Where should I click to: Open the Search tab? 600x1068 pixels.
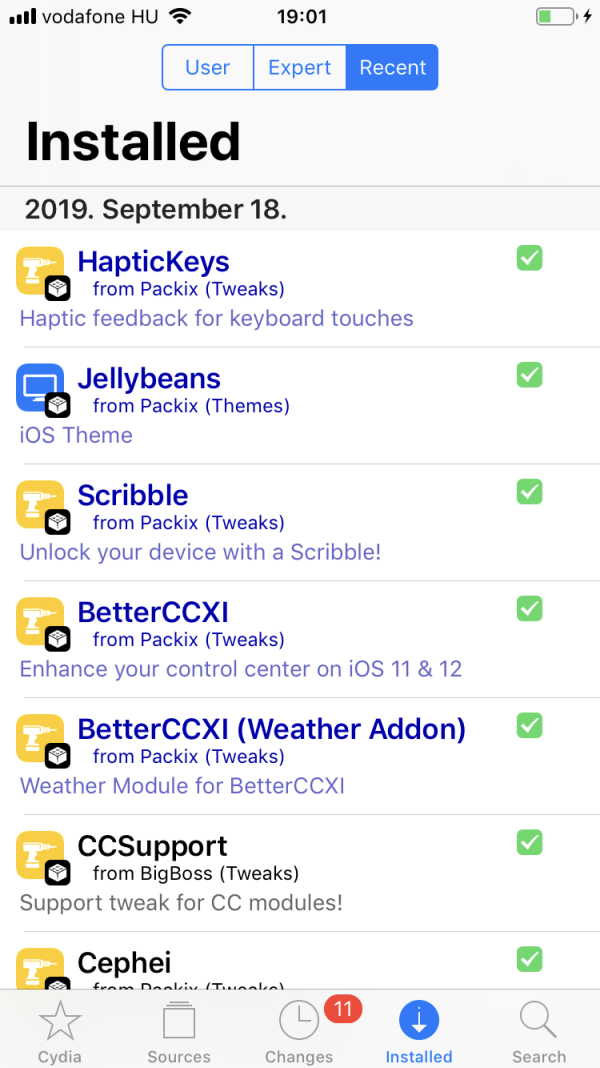(538, 1032)
